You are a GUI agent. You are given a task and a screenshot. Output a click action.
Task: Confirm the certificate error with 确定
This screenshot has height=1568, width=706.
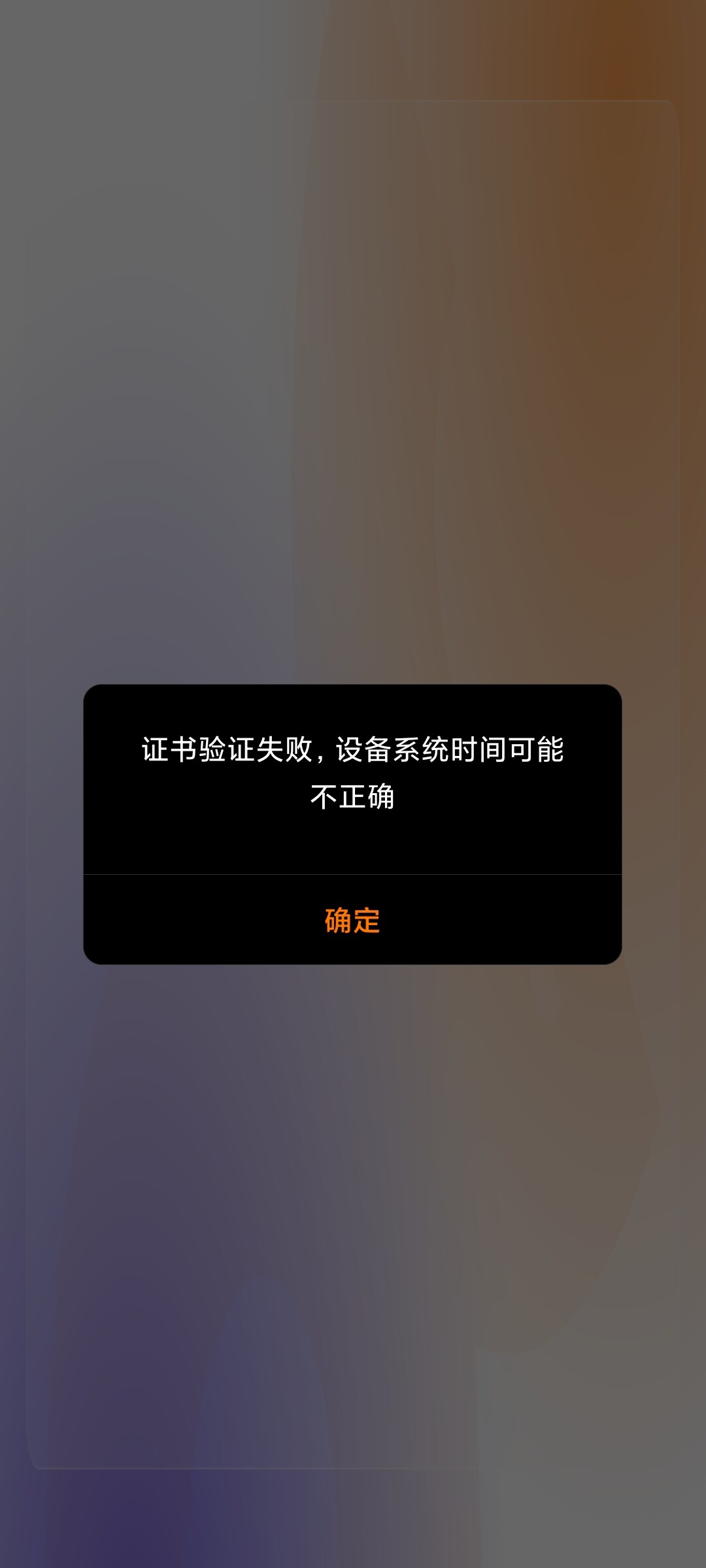pos(352,920)
